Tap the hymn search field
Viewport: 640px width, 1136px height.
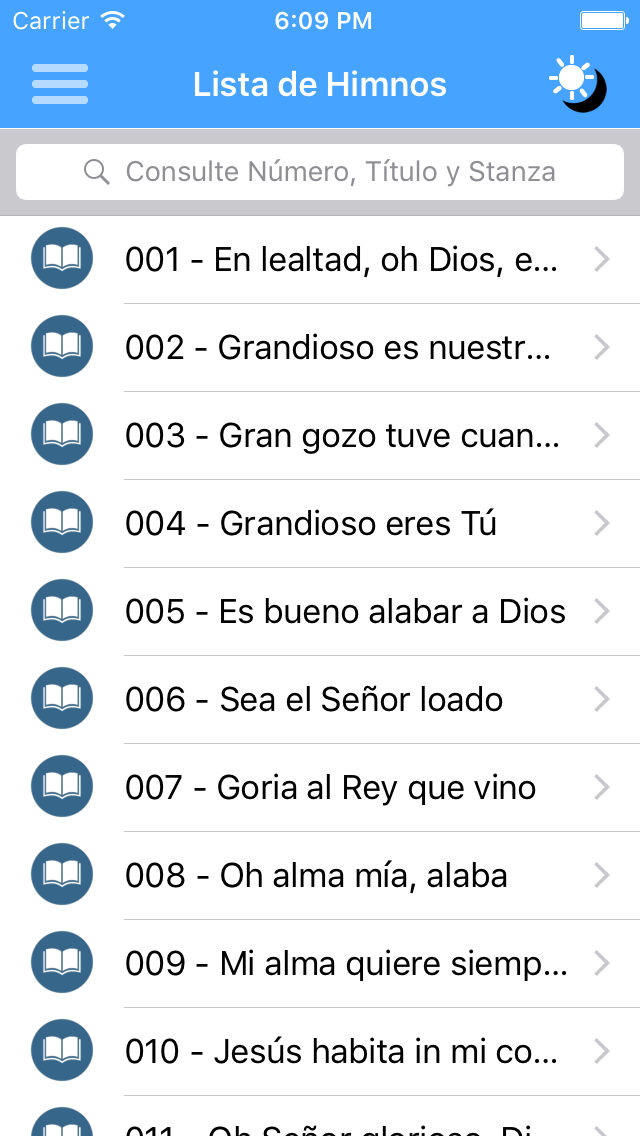320,172
